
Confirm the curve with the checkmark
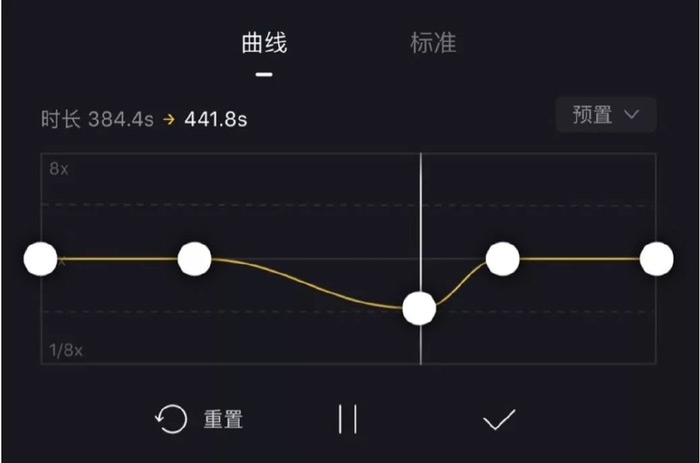pos(498,420)
